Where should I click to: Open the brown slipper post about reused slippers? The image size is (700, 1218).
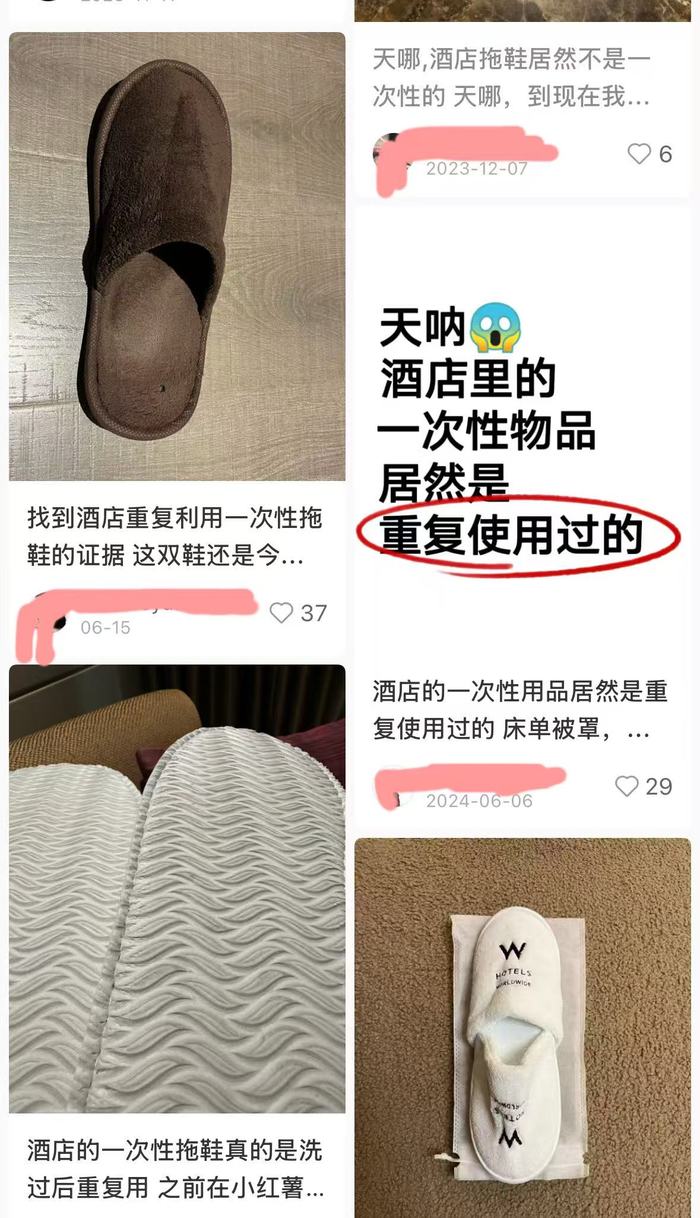[177, 257]
